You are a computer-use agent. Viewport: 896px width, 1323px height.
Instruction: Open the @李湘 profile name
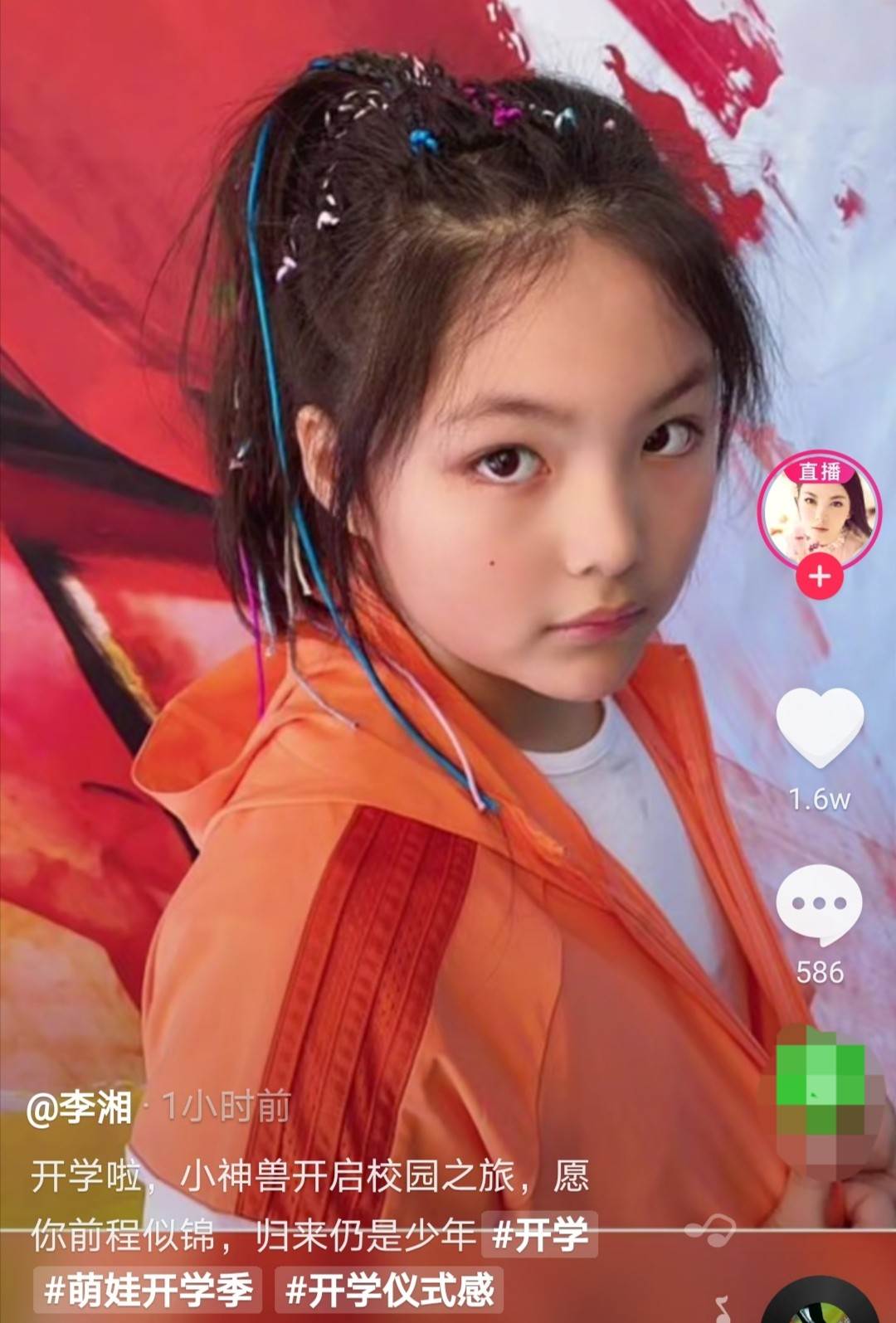tap(80, 1108)
